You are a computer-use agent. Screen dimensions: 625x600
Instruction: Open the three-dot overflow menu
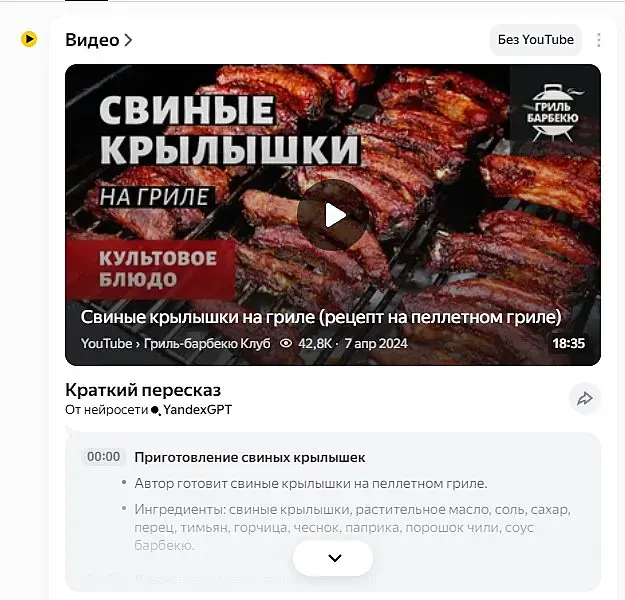pyautogui.click(x=599, y=40)
